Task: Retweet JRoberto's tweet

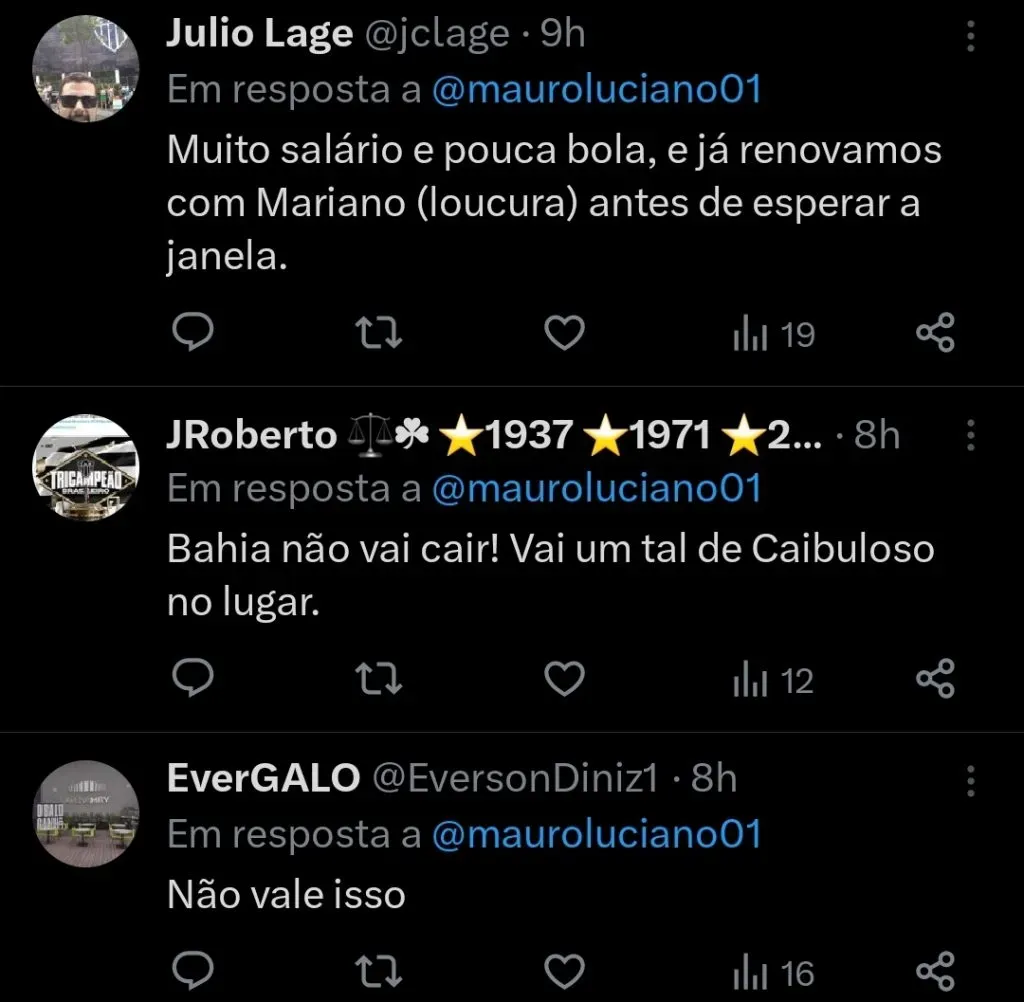Action: point(379,680)
